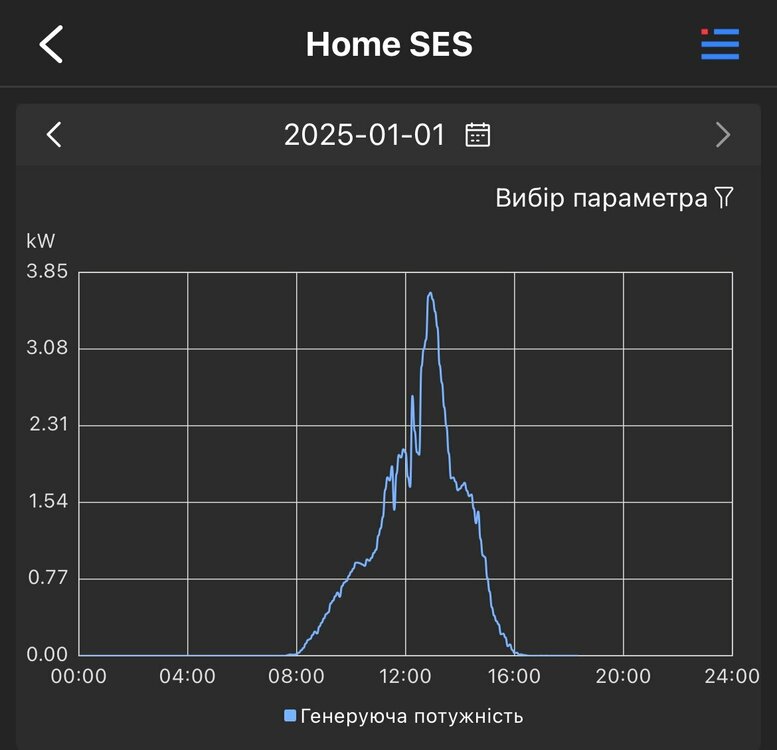Open the date picker for 2025-01-01
The height and width of the screenshot is (750, 777).
478,135
